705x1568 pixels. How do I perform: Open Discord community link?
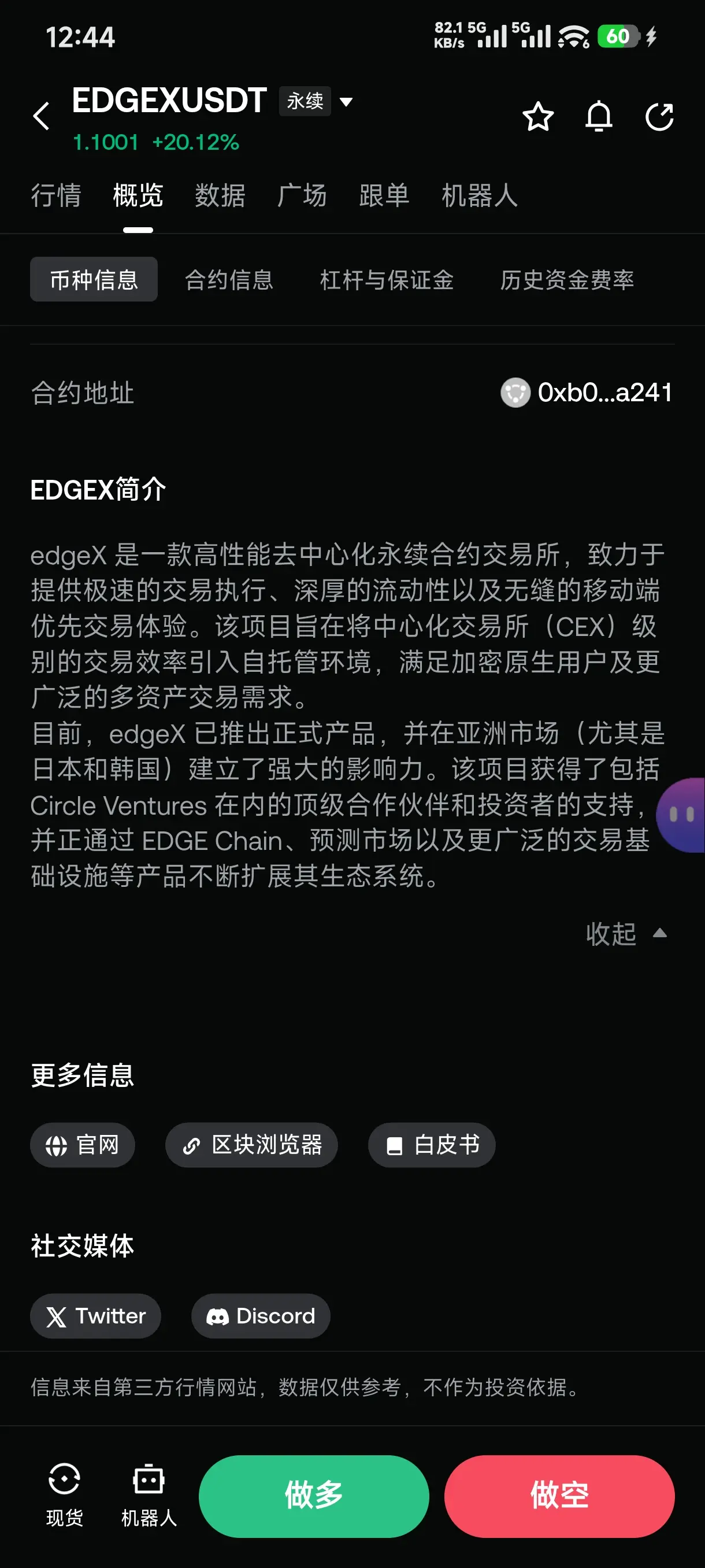tap(261, 1316)
